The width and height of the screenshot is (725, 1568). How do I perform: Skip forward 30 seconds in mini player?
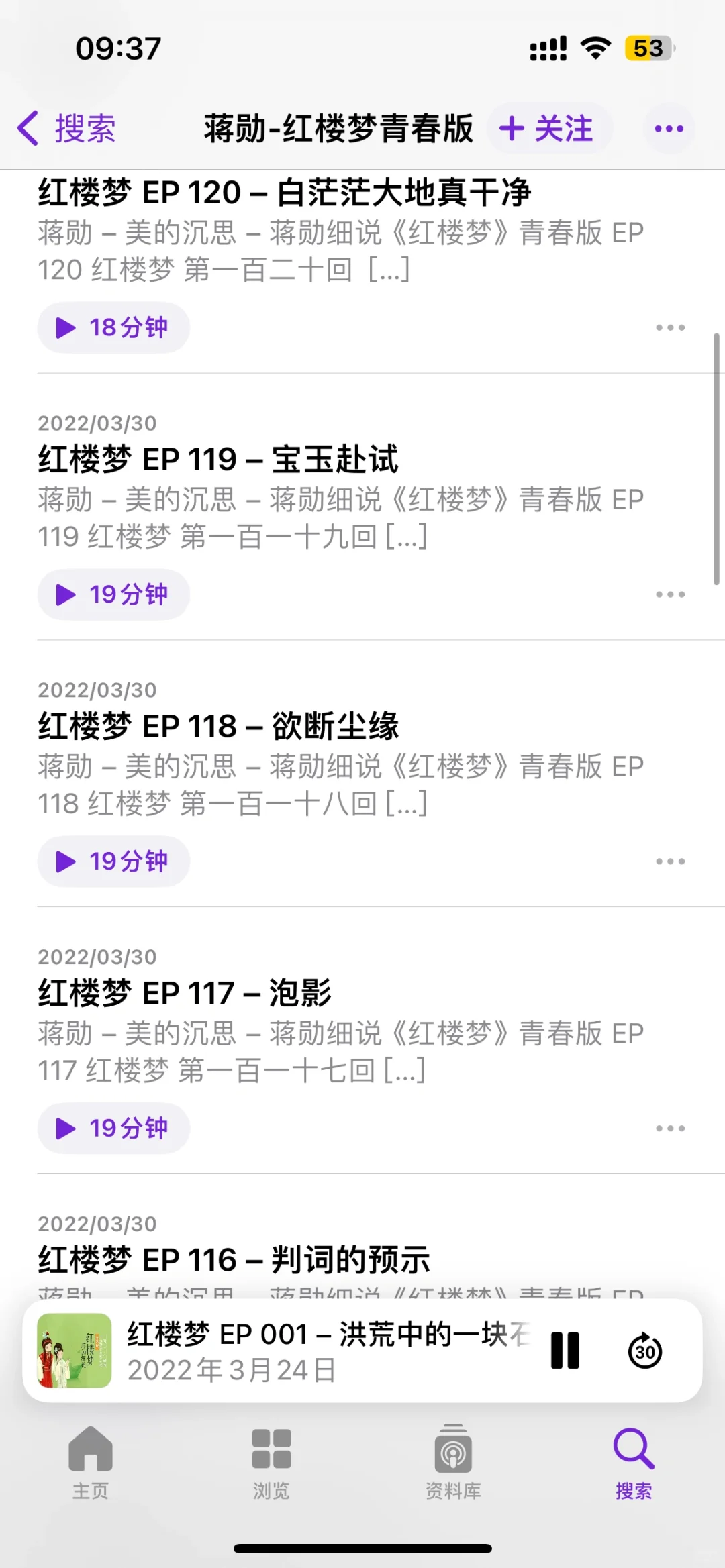(645, 1351)
